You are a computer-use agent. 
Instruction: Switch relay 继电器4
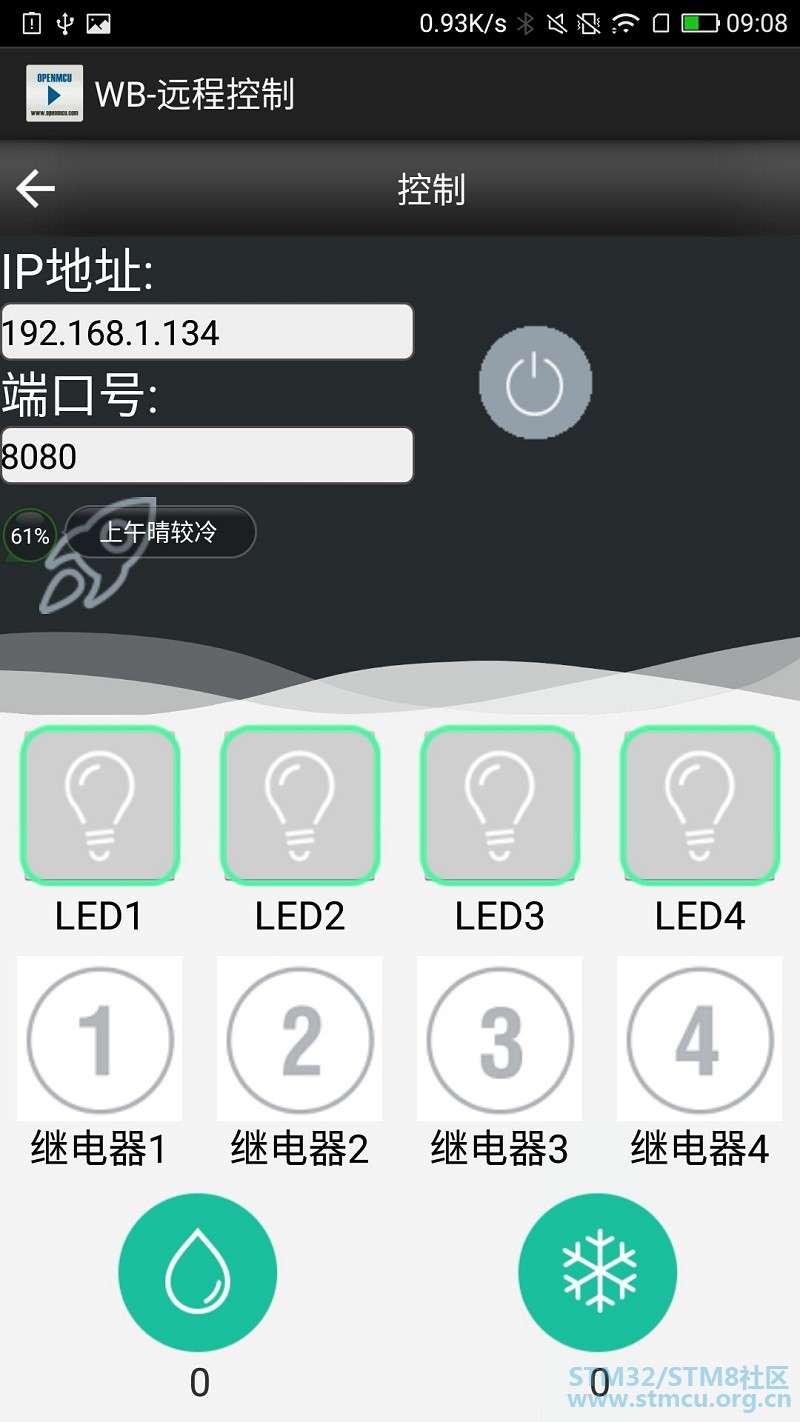tap(700, 1038)
